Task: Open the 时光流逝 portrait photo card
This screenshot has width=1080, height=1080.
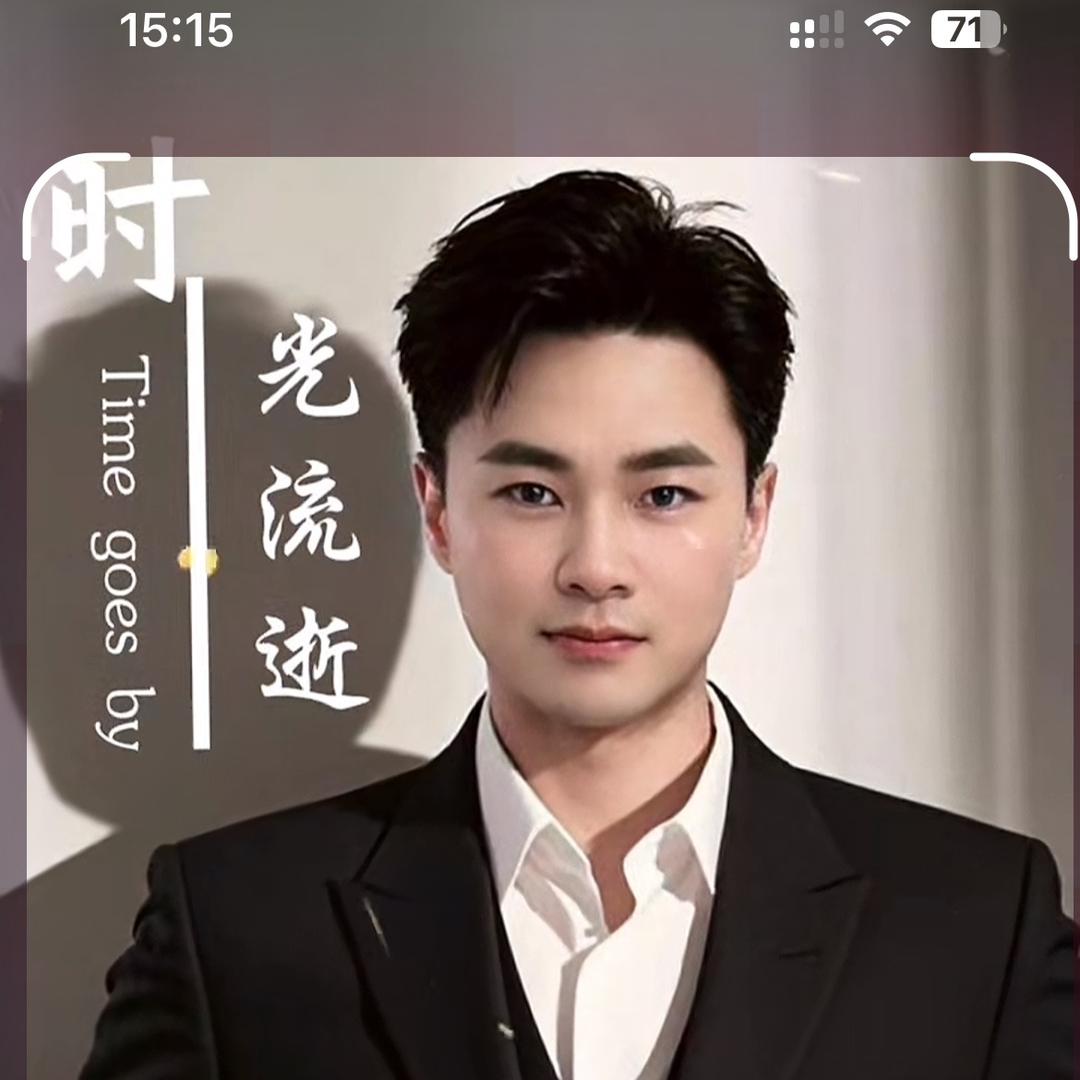Action: (x=550, y=620)
